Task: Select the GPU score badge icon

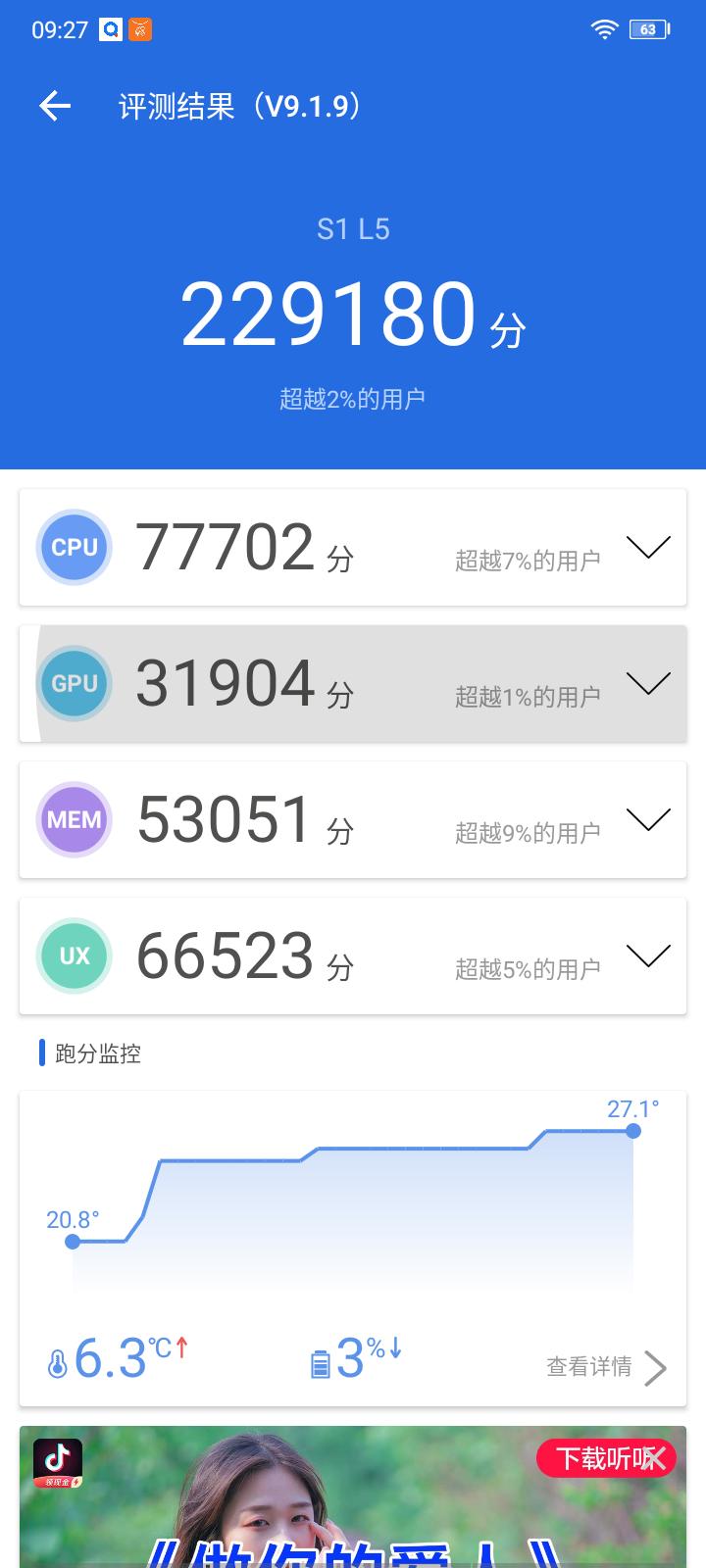Action: pyautogui.click(x=74, y=683)
